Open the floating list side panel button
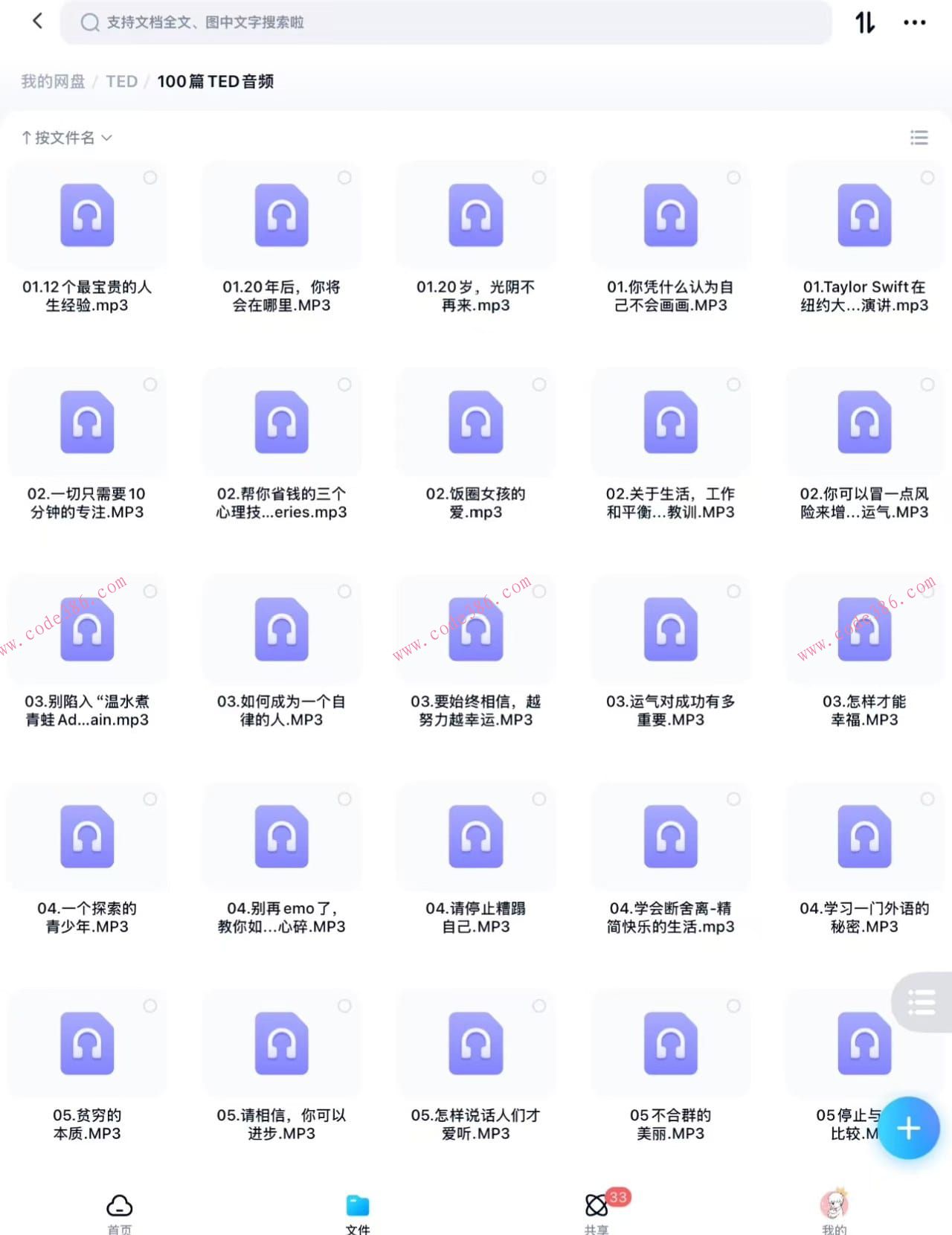 coord(922,1001)
